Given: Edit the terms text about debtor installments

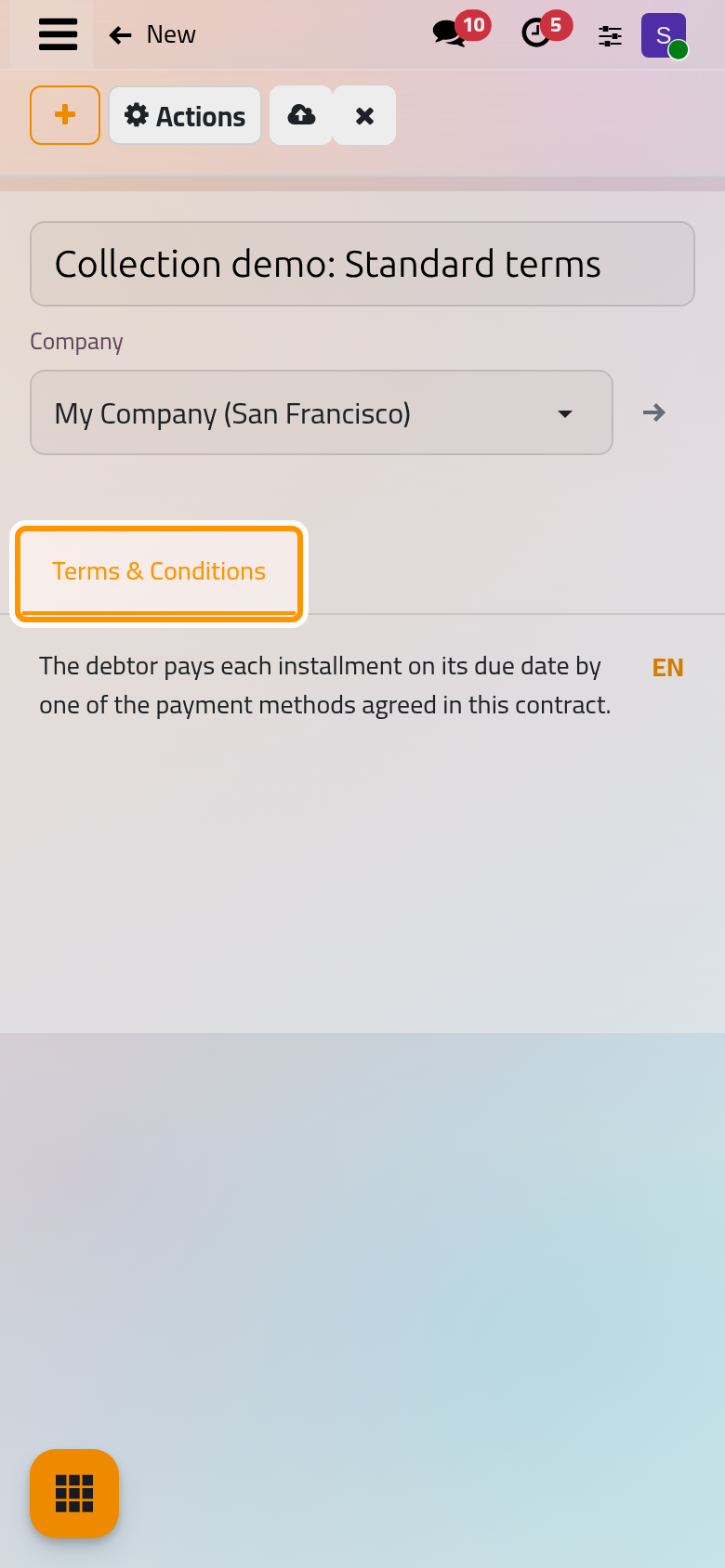Looking at the screenshot, I should pos(325,686).
